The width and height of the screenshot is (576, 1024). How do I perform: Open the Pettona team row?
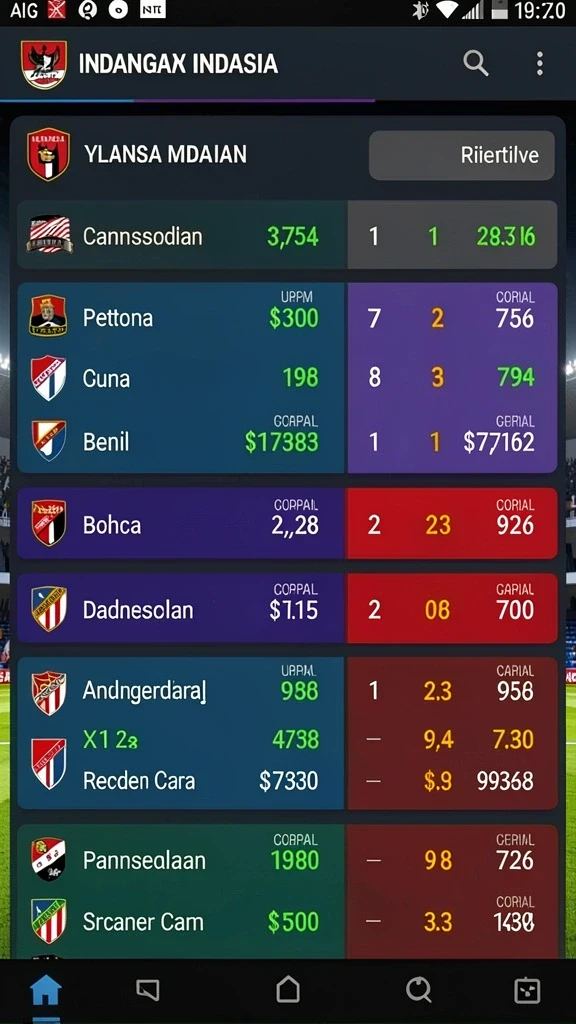[x=287, y=317]
